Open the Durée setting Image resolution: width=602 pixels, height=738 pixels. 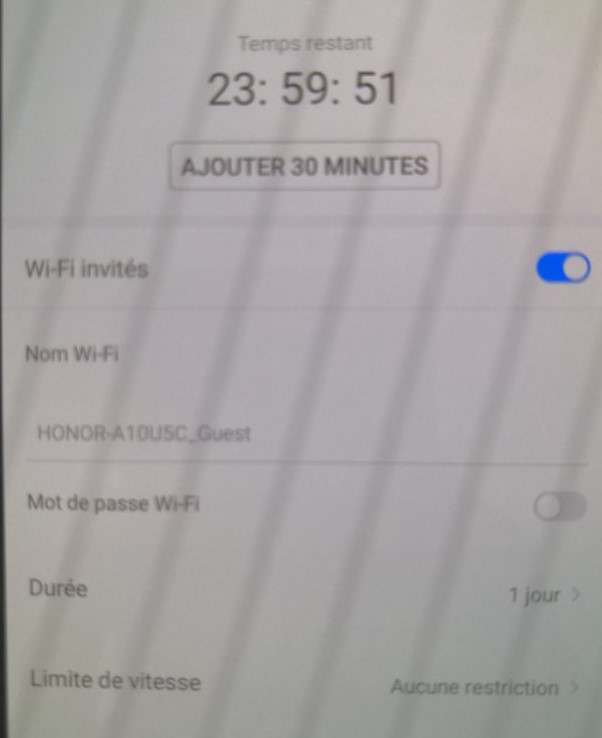[x=300, y=593]
